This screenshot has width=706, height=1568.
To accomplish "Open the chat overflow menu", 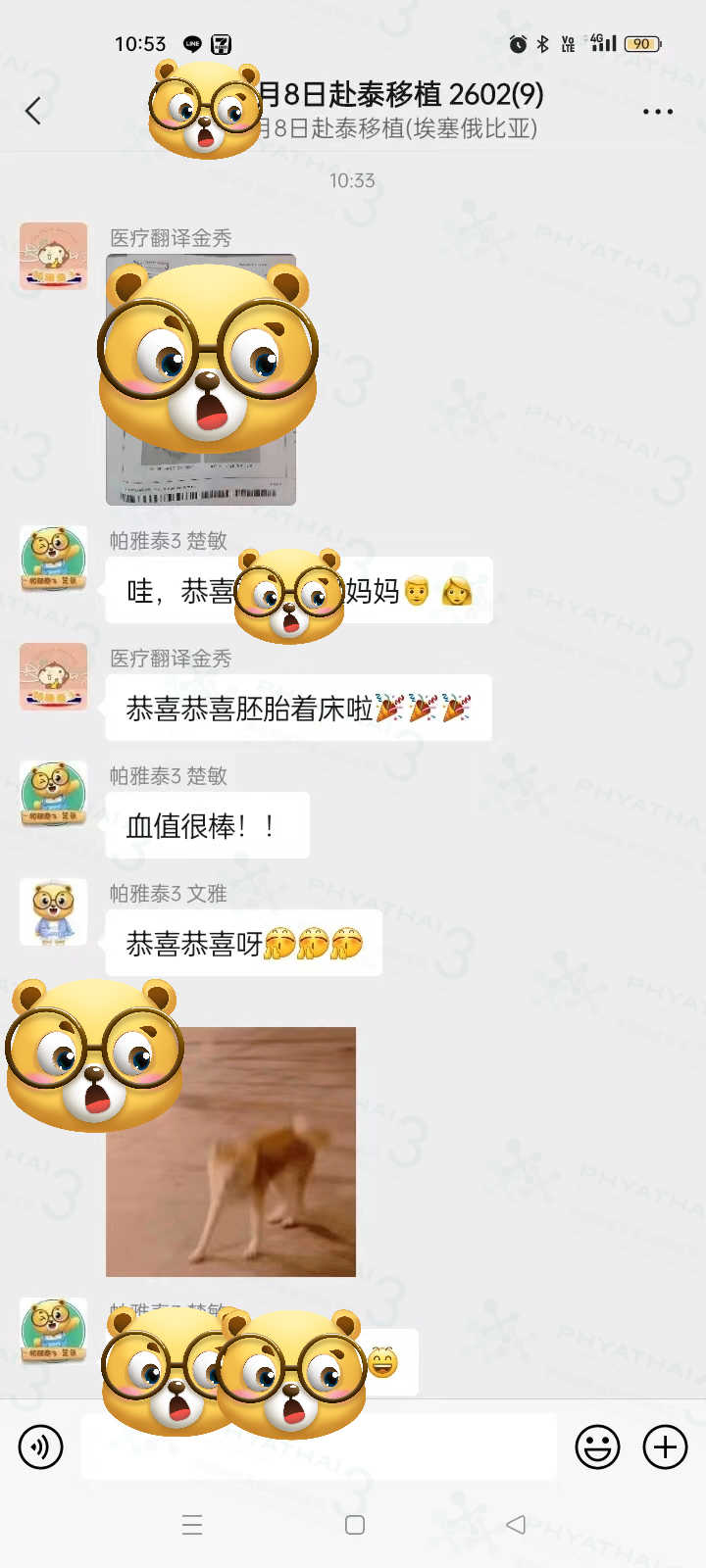I will click(657, 112).
